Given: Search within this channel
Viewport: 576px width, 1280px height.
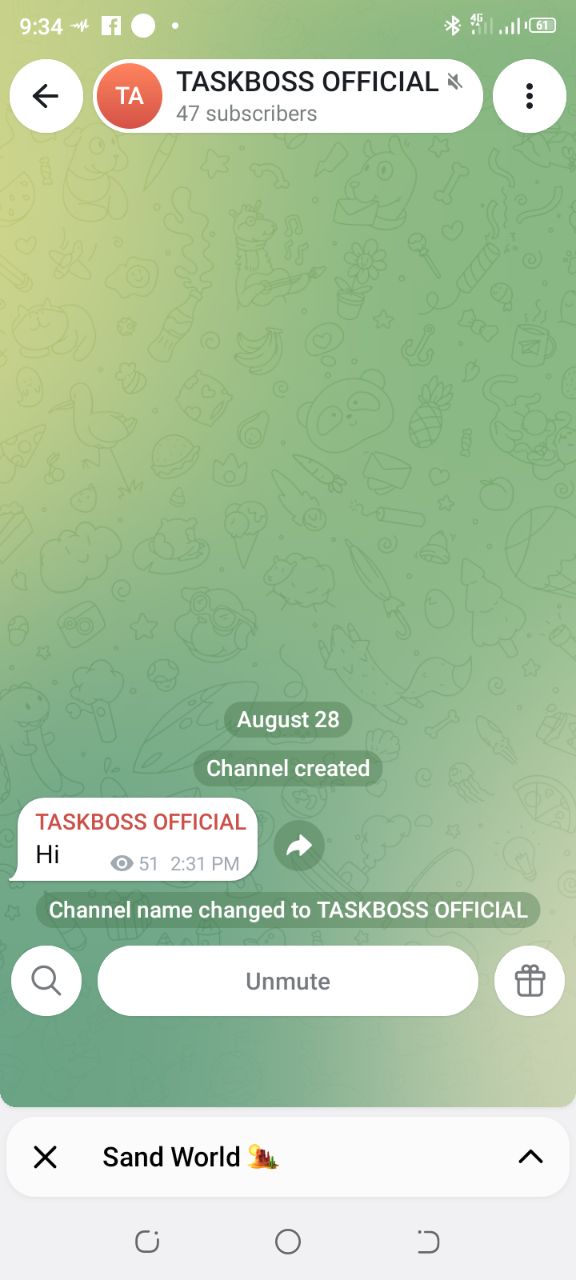Looking at the screenshot, I should point(46,981).
